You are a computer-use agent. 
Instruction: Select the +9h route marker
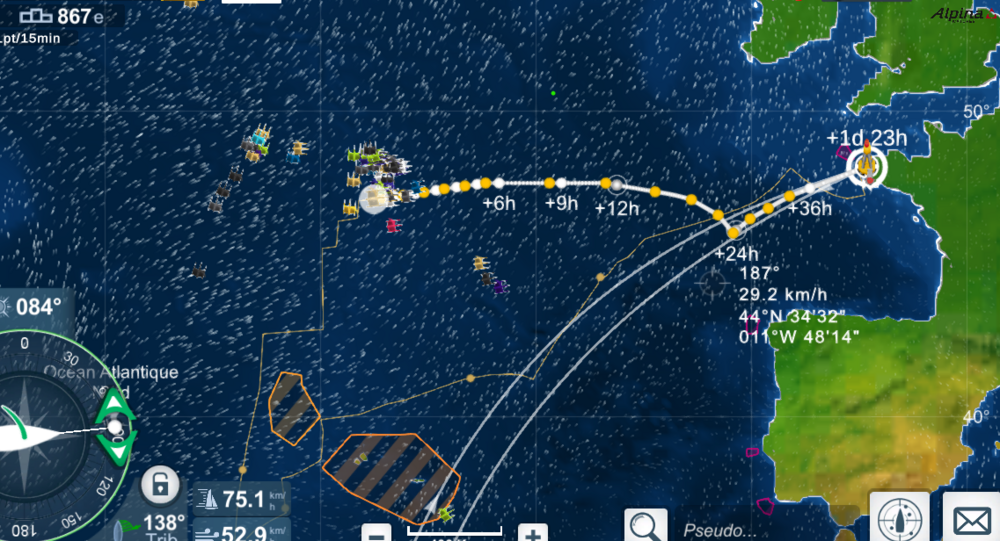(561, 183)
